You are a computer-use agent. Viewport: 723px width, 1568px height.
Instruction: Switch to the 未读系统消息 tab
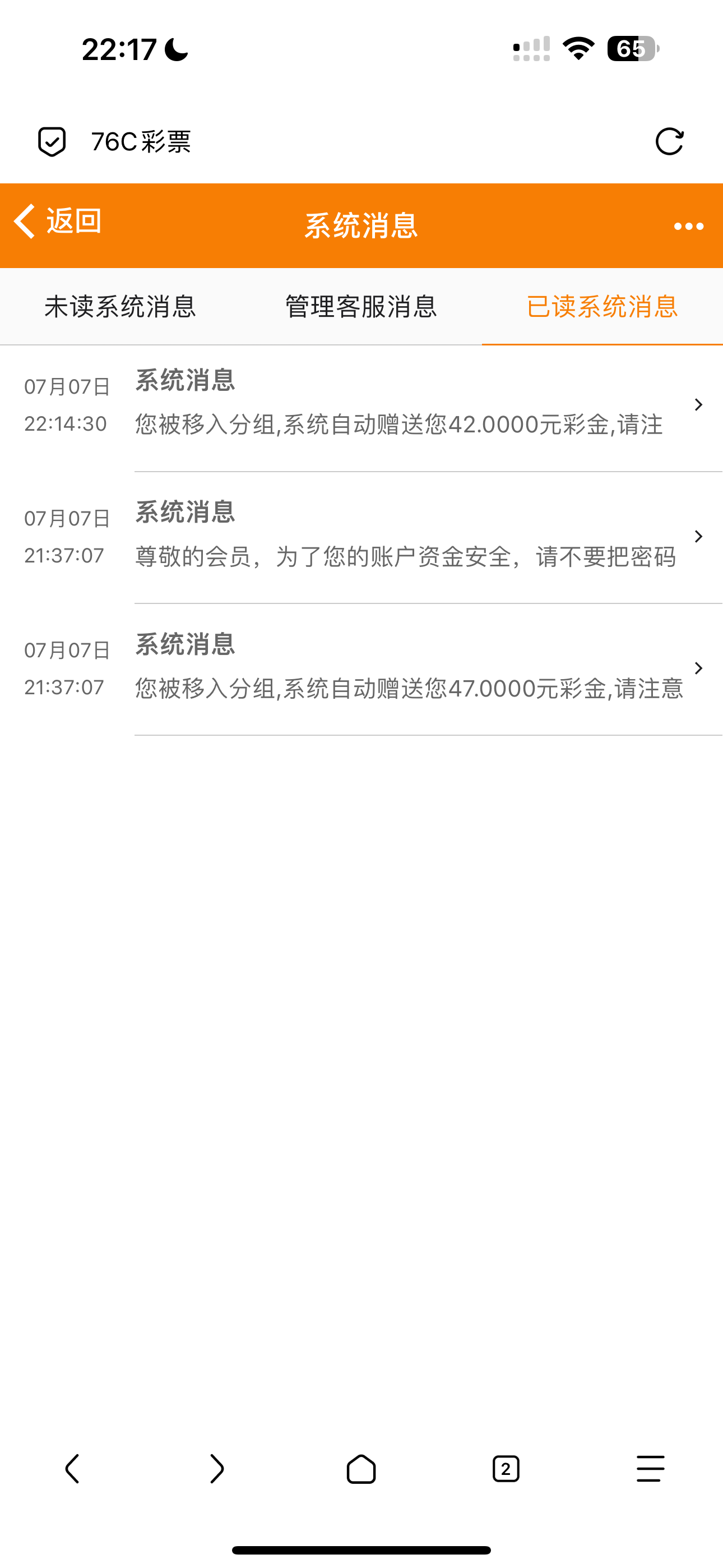(x=120, y=307)
